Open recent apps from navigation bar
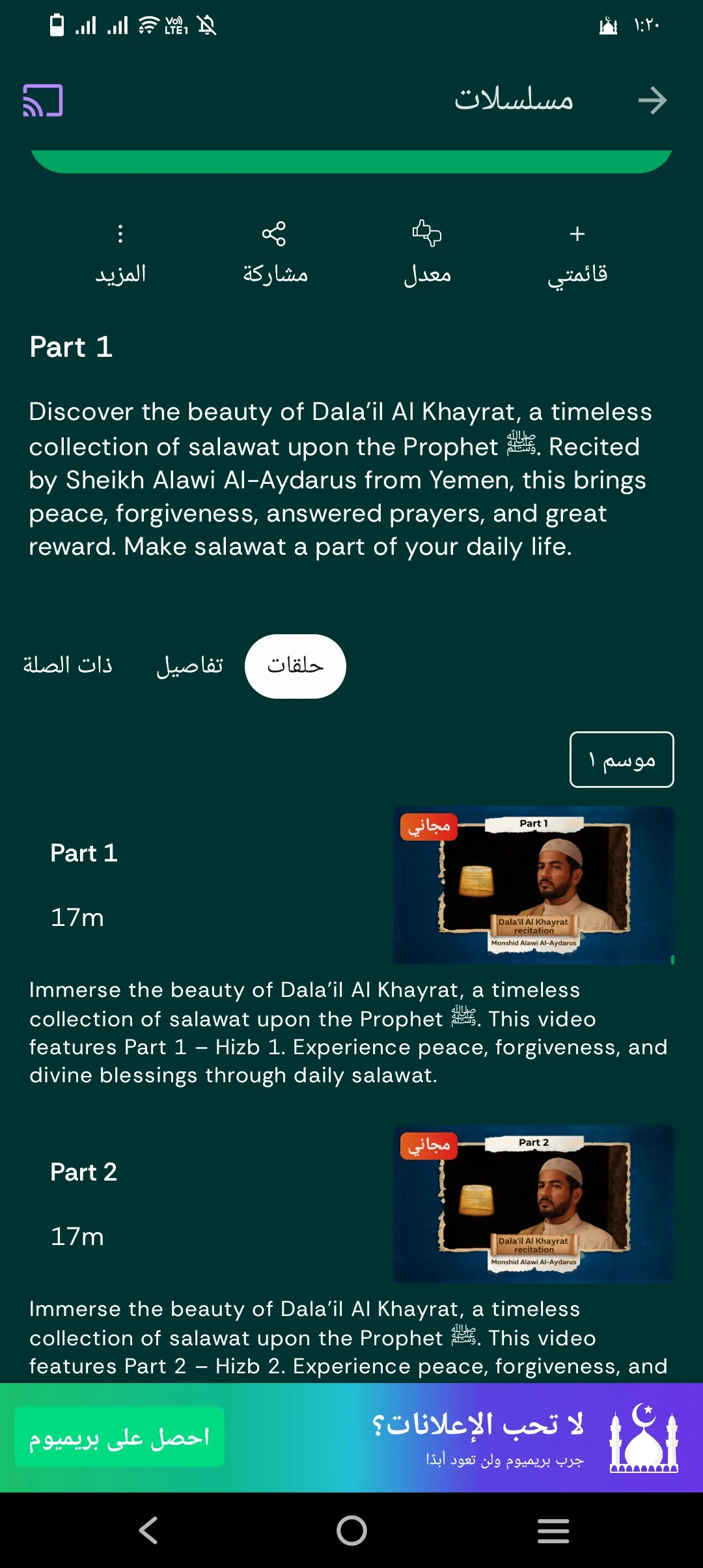This screenshot has width=703, height=1568. (553, 1530)
